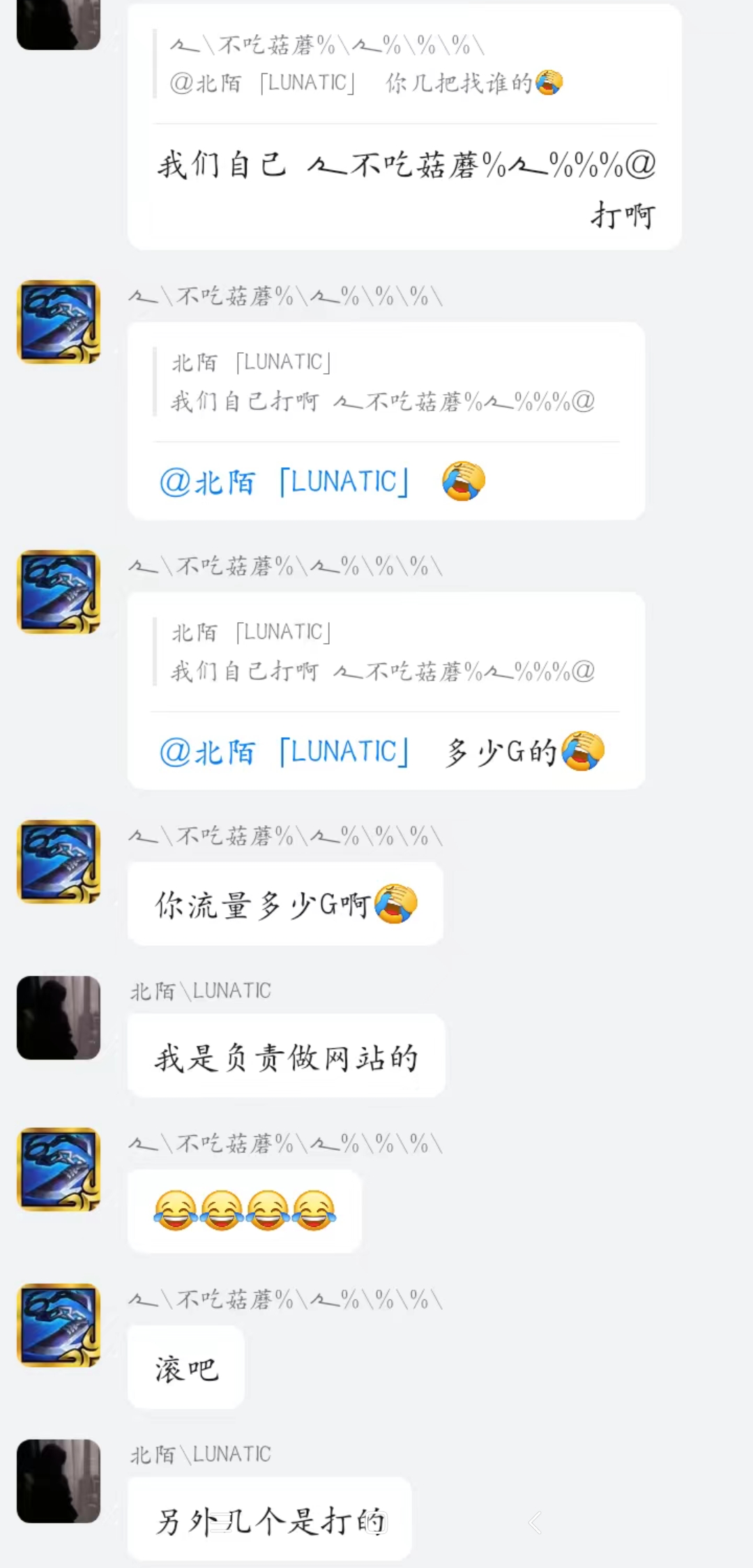This screenshot has width=753, height=1568.
Task: Select the 我是负责做网站的 message bubble
Action: pos(284,1056)
